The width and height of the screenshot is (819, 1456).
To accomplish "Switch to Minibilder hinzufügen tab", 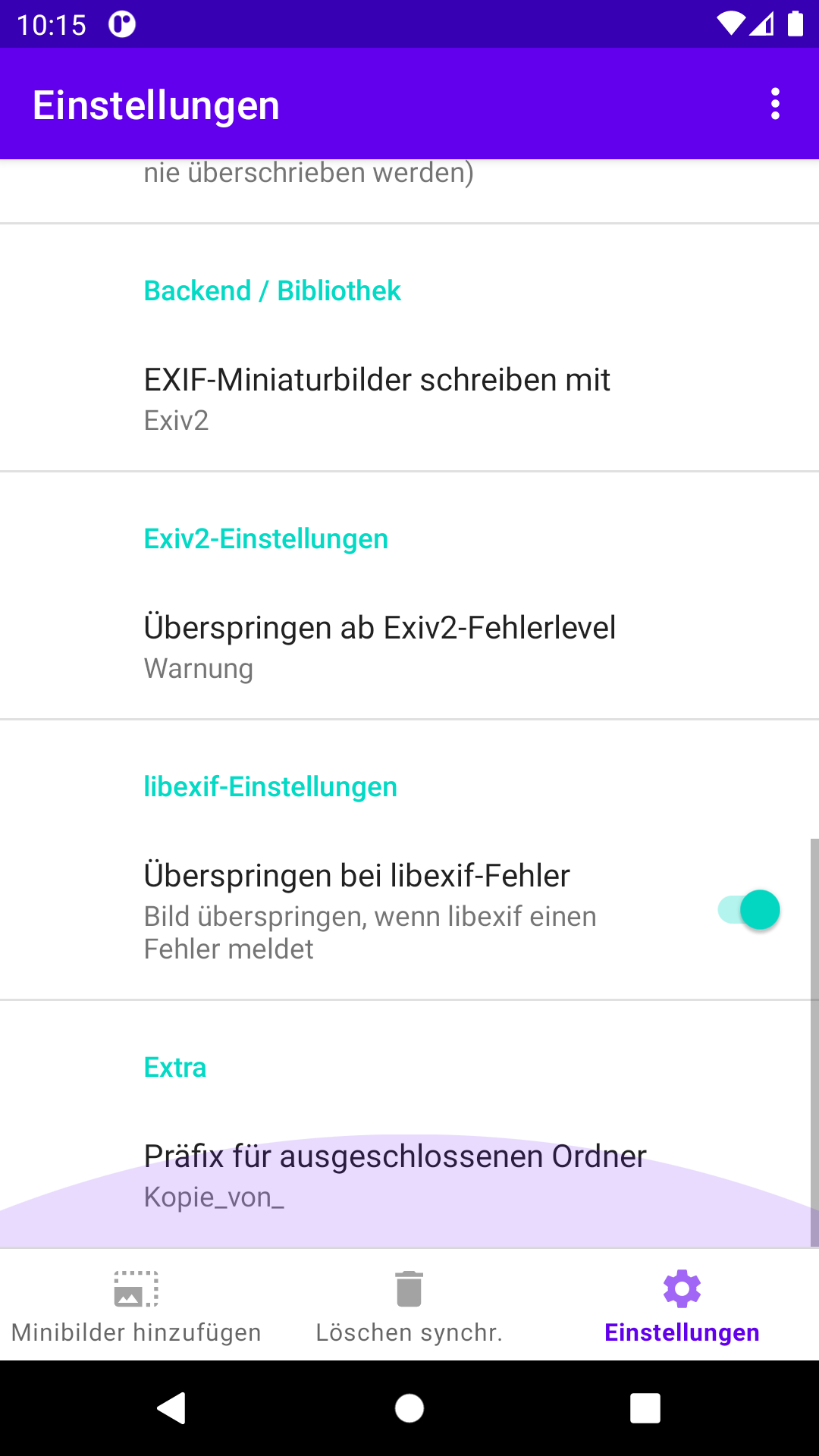I will [x=136, y=1306].
